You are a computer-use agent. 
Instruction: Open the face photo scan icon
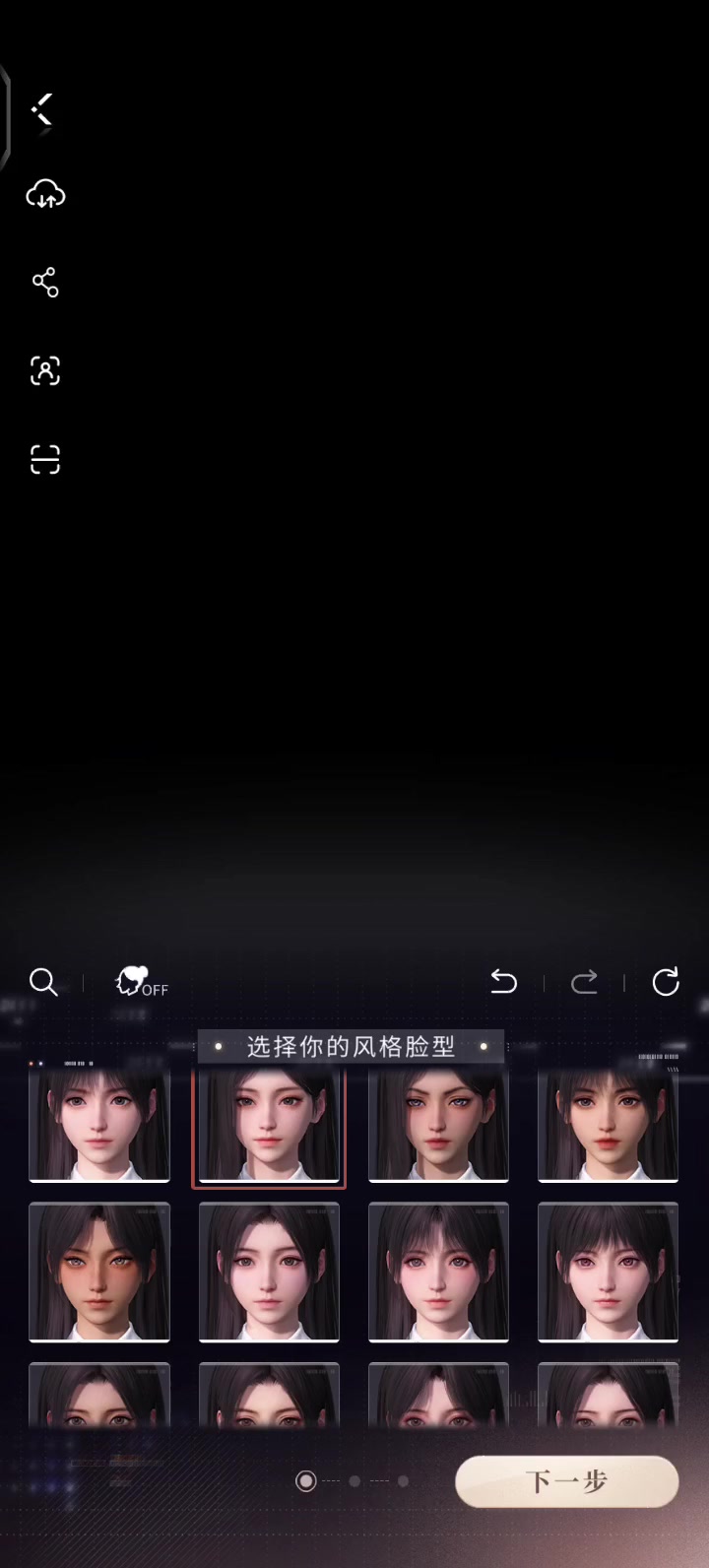point(45,370)
